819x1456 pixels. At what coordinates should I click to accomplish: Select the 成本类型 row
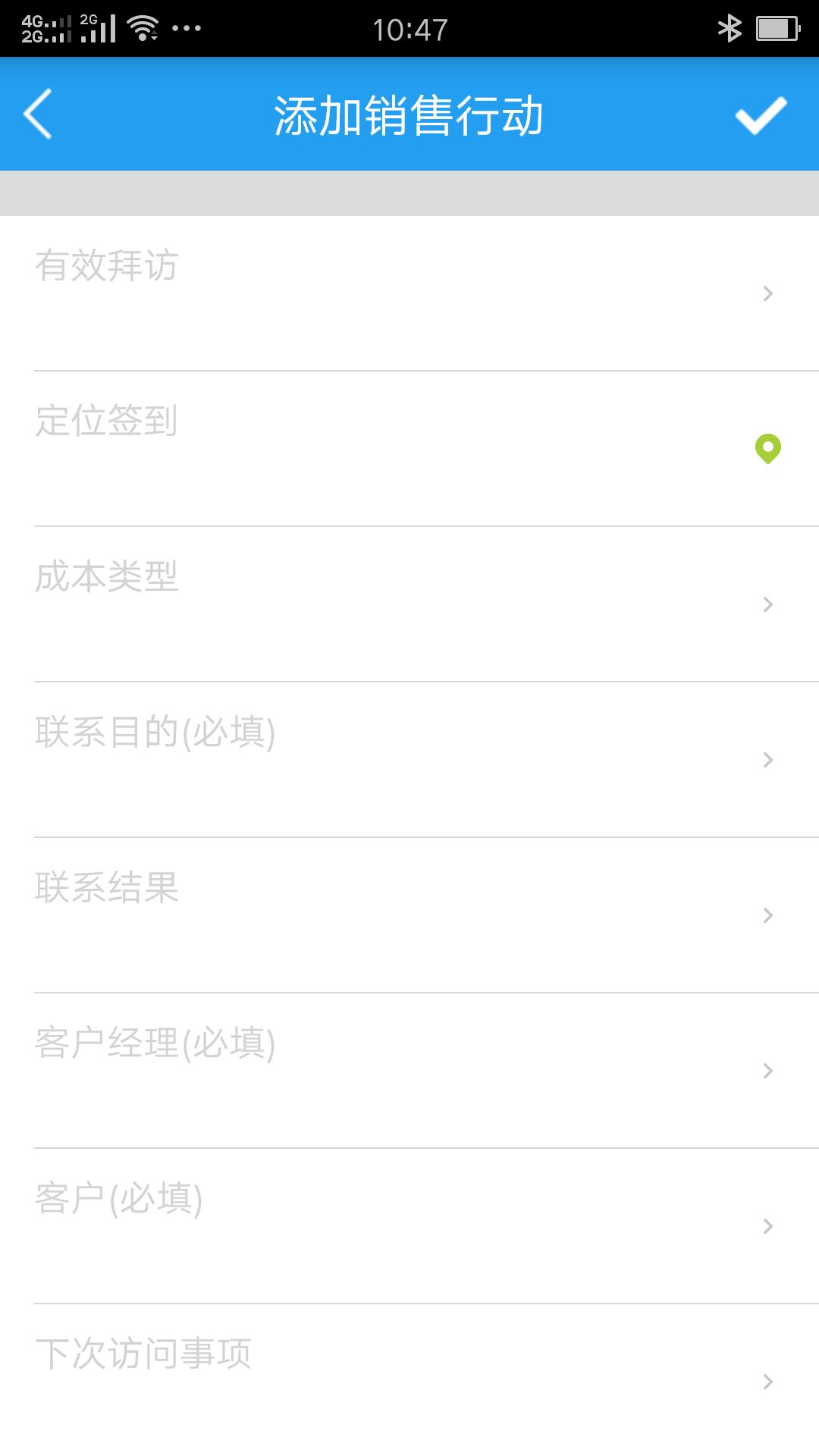coord(409,604)
